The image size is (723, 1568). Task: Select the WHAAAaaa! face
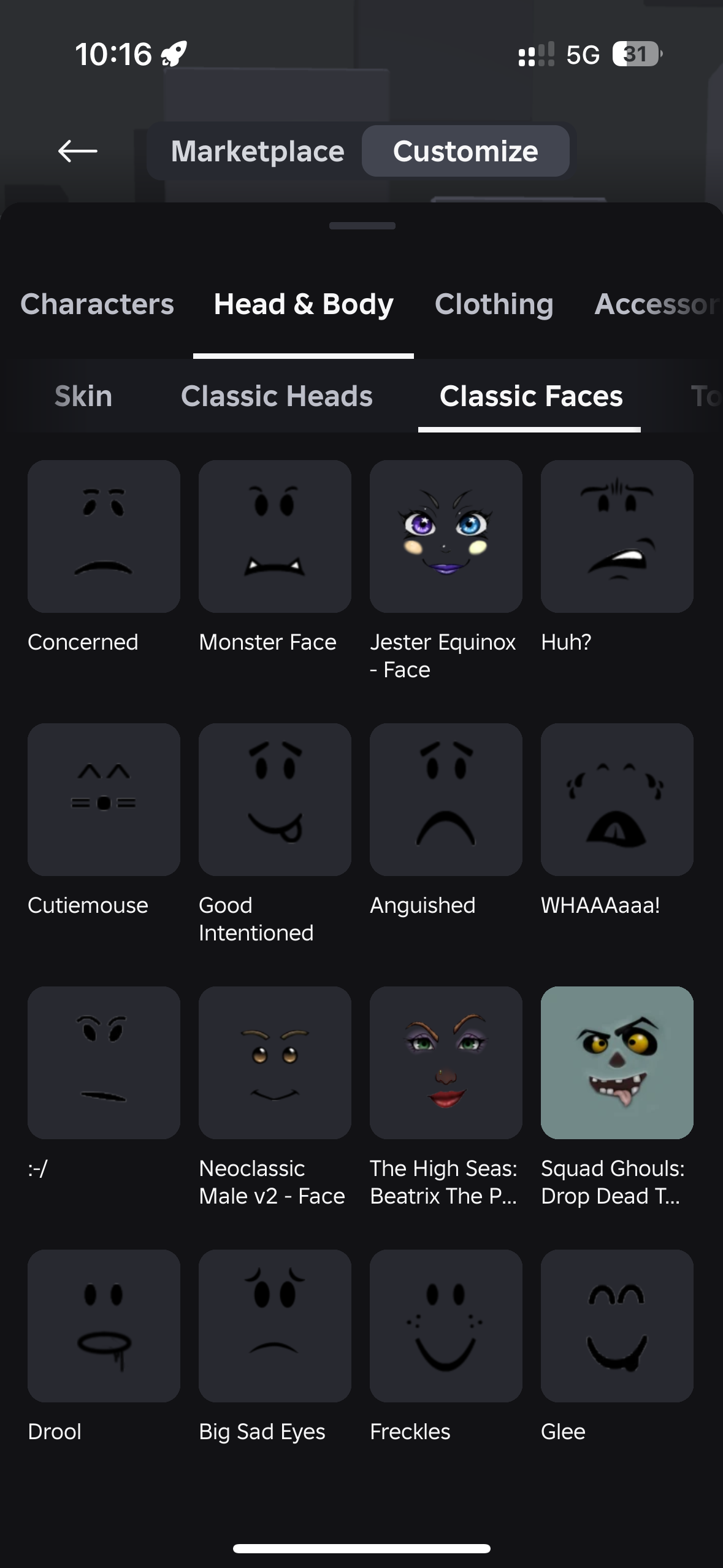(x=617, y=799)
